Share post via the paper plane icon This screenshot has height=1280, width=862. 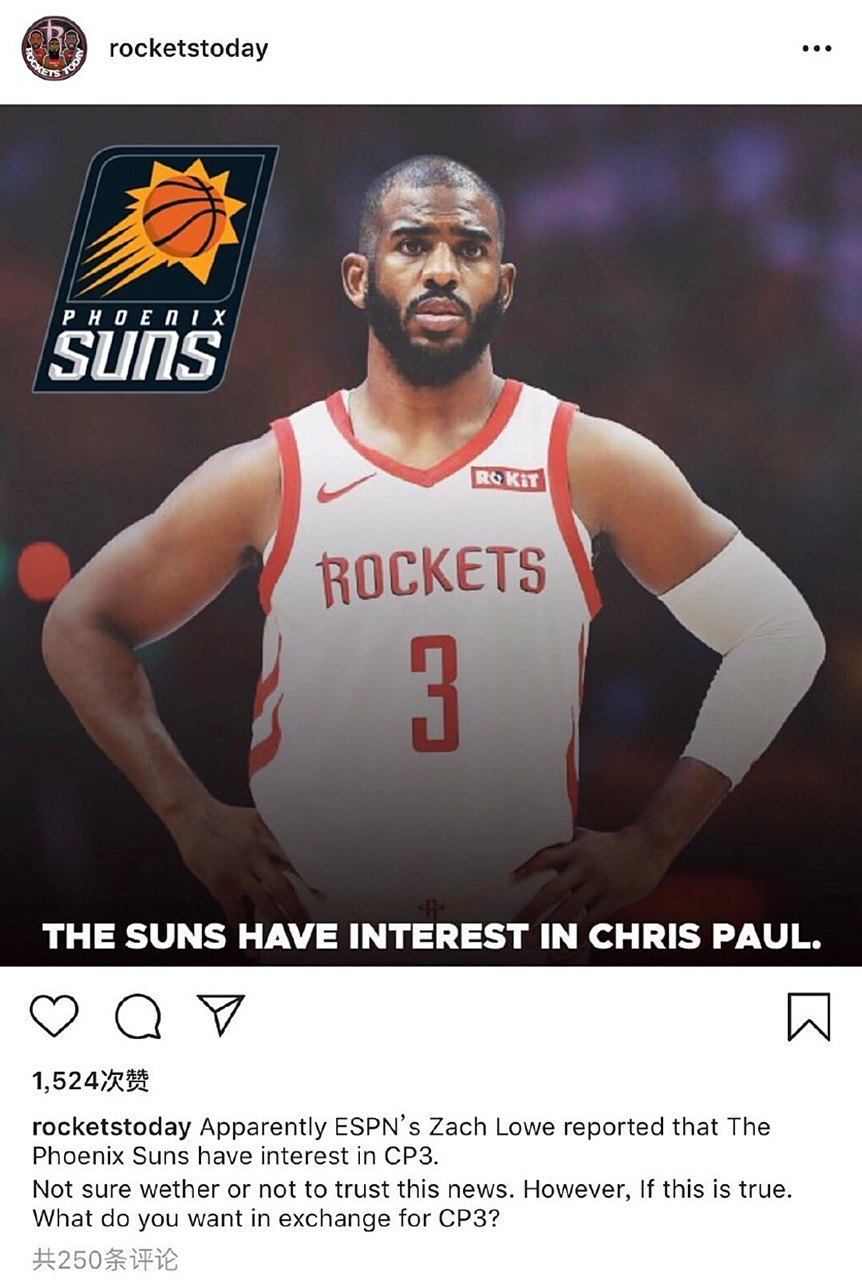coord(221,1014)
